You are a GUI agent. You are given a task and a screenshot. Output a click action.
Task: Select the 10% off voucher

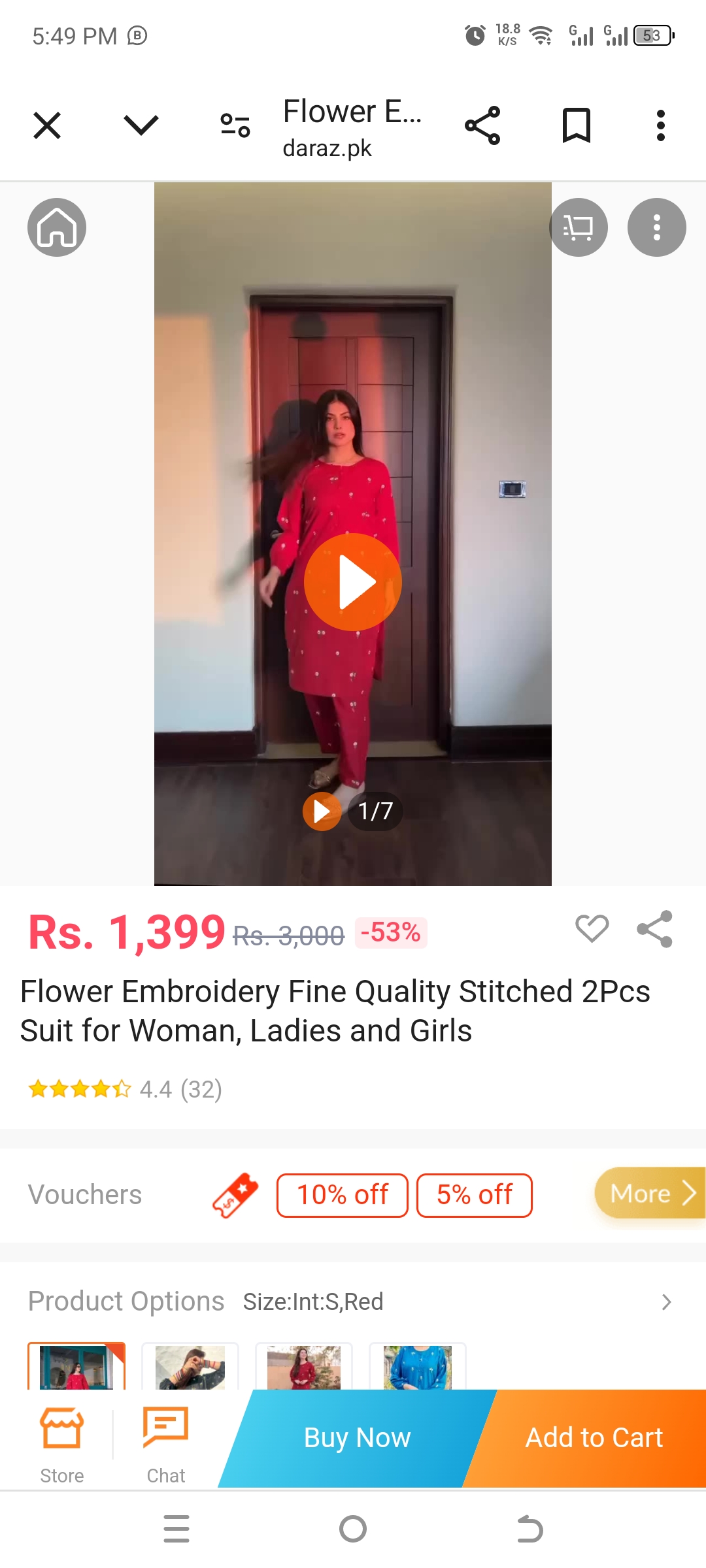(343, 1195)
